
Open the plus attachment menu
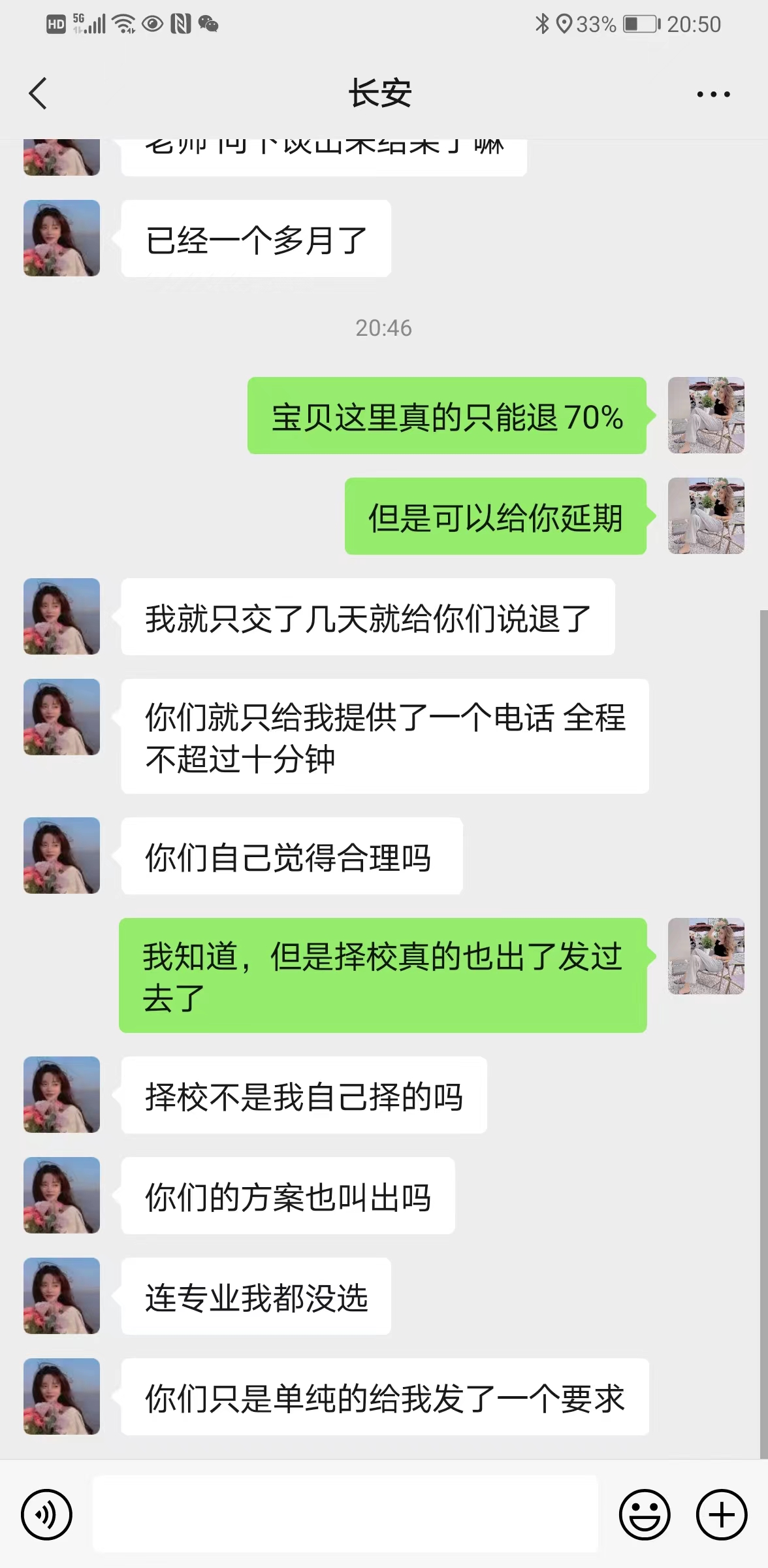(722, 1514)
